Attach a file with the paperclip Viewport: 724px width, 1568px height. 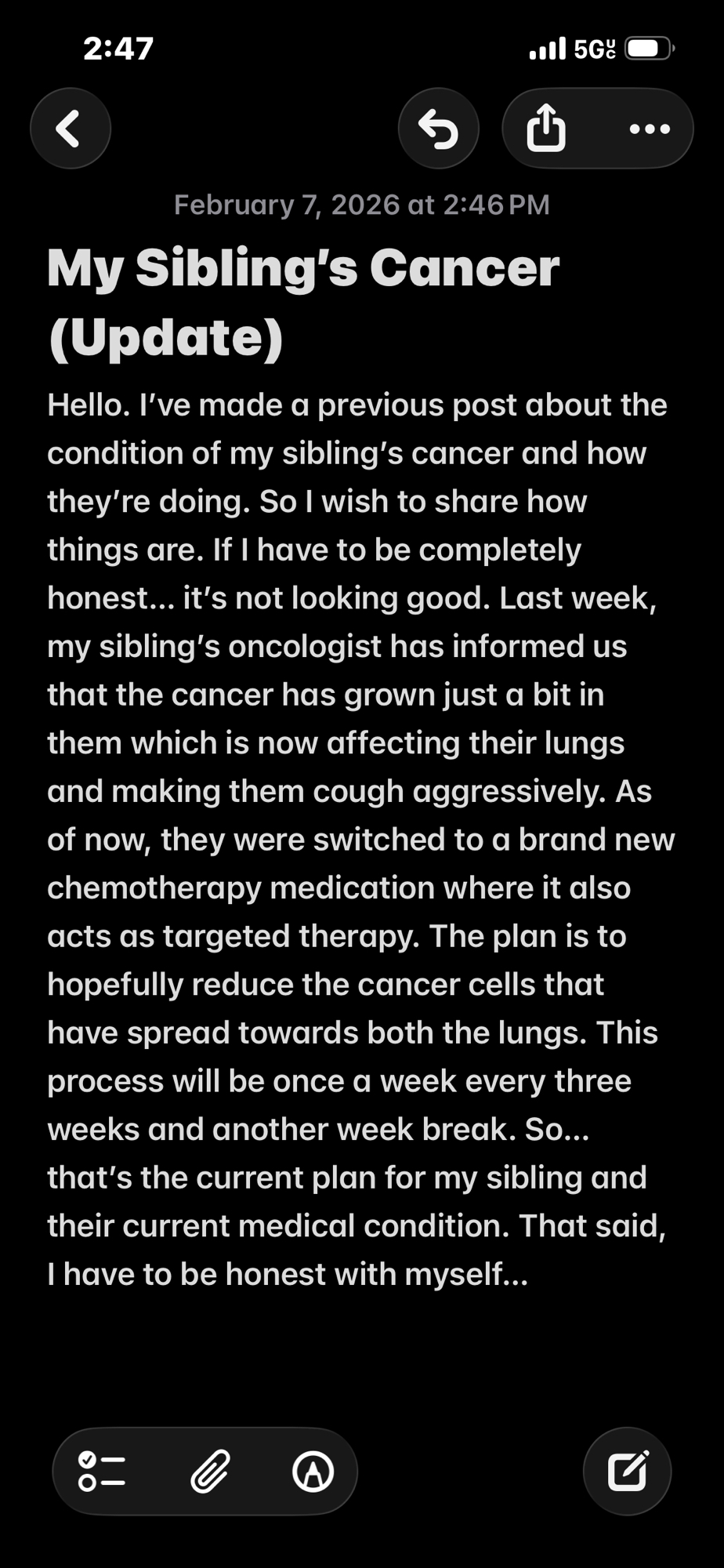[x=210, y=1471]
